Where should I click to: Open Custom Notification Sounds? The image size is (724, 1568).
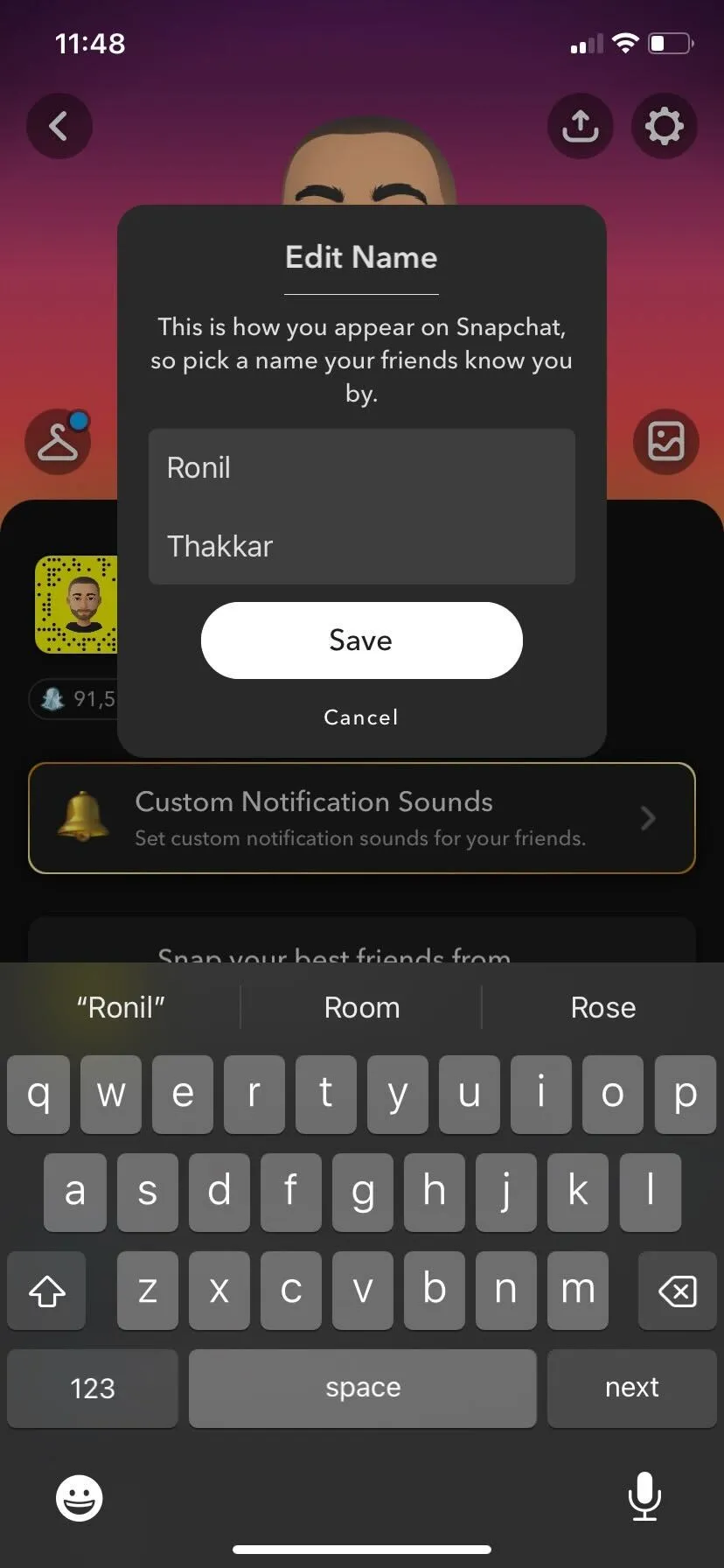(361, 818)
